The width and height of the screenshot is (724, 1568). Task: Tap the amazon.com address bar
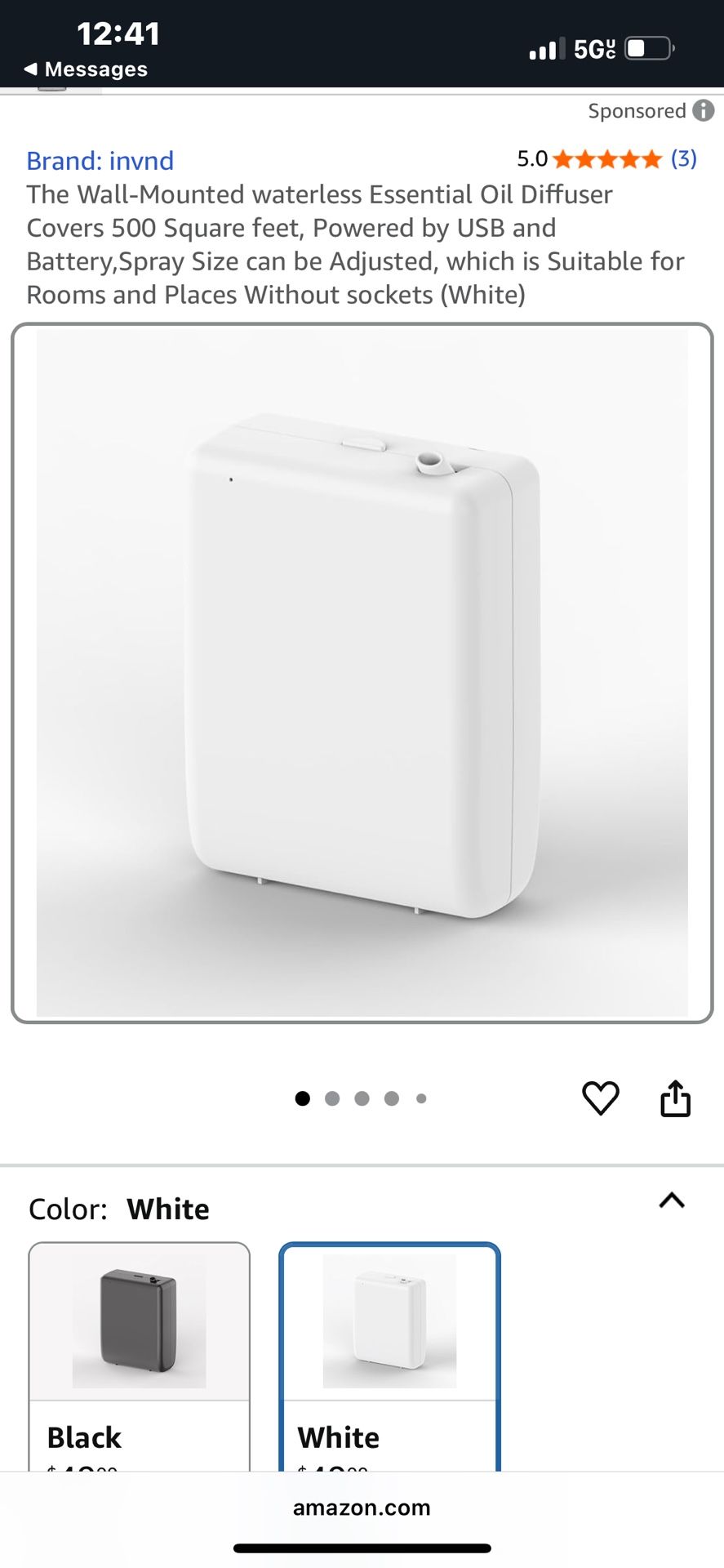(362, 1508)
